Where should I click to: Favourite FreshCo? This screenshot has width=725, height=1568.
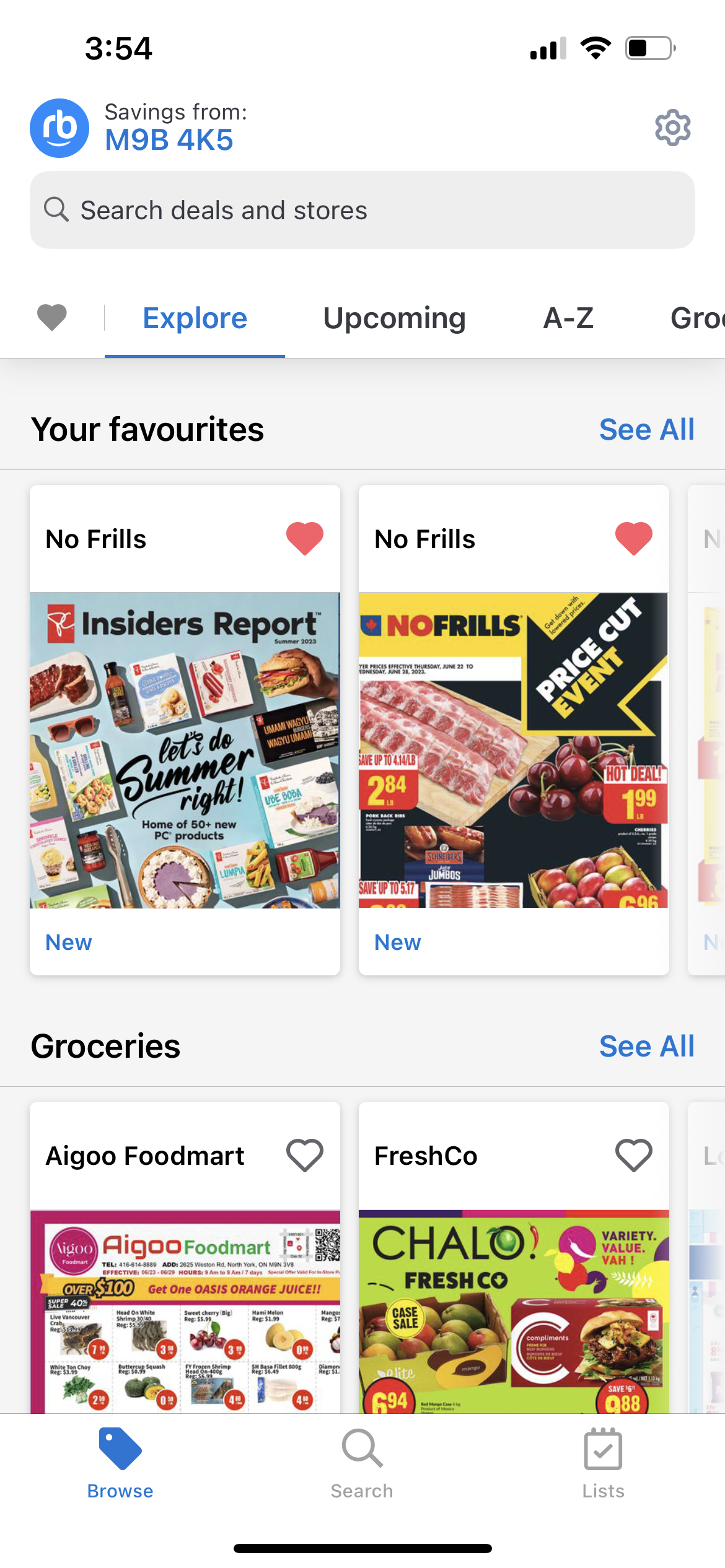[x=631, y=1154]
